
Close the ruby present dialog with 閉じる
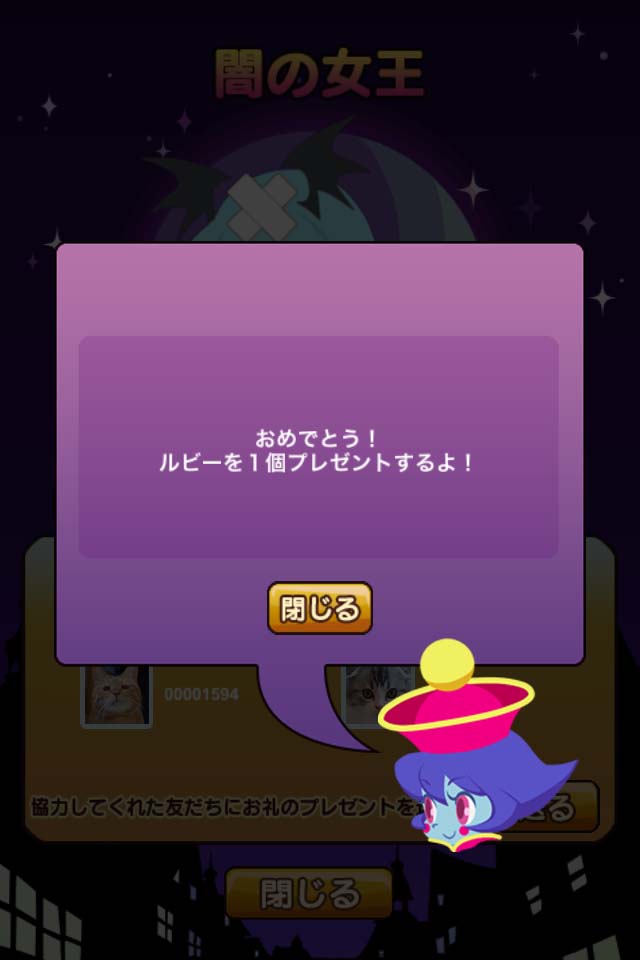coord(319,608)
